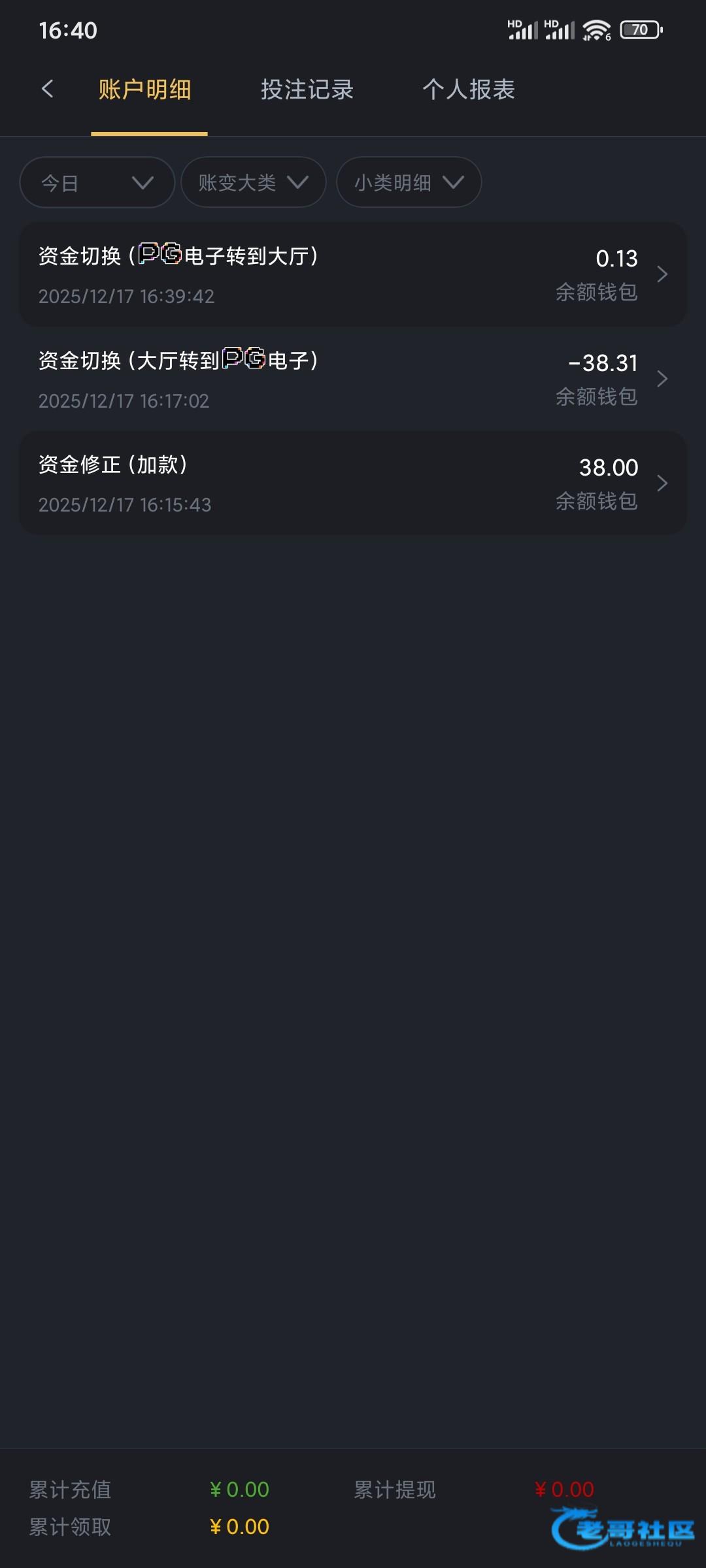This screenshot has width=706, height=1568.
Task: Open the 0.13 PG电子转到大厅 record
Action: (x=353, y=274)
